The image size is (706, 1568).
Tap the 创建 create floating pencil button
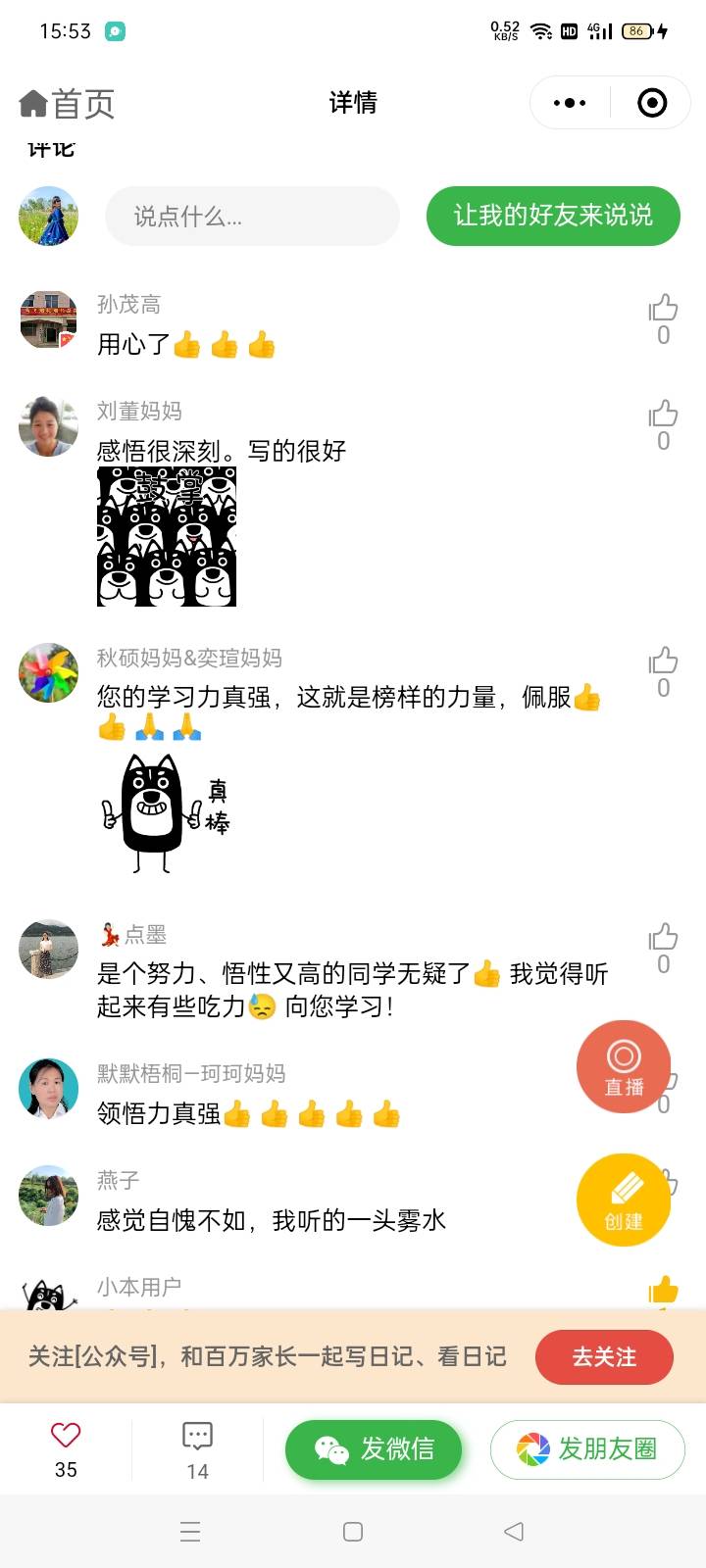(x=625, y=1200)
